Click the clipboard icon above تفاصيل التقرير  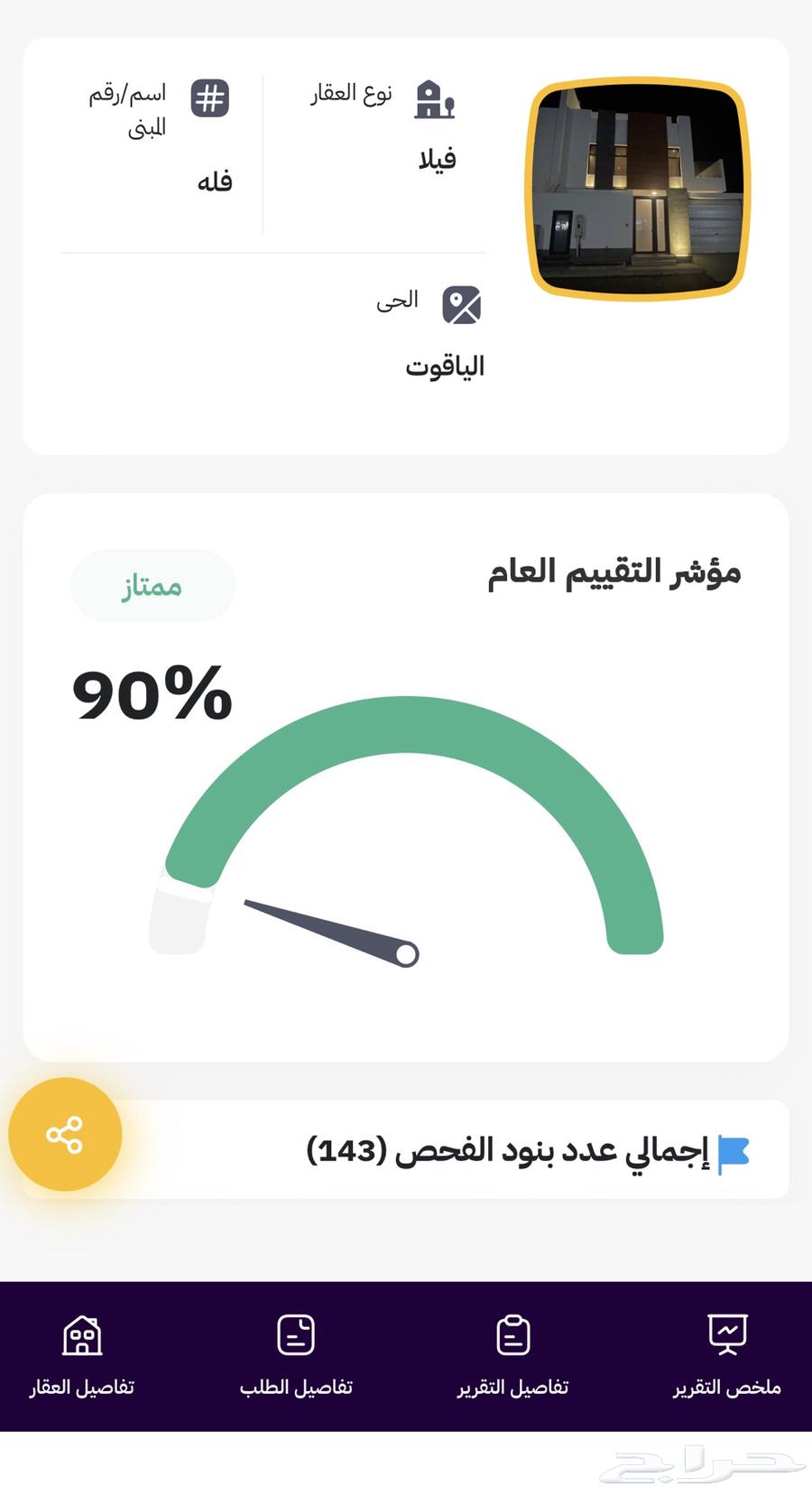514,1333
